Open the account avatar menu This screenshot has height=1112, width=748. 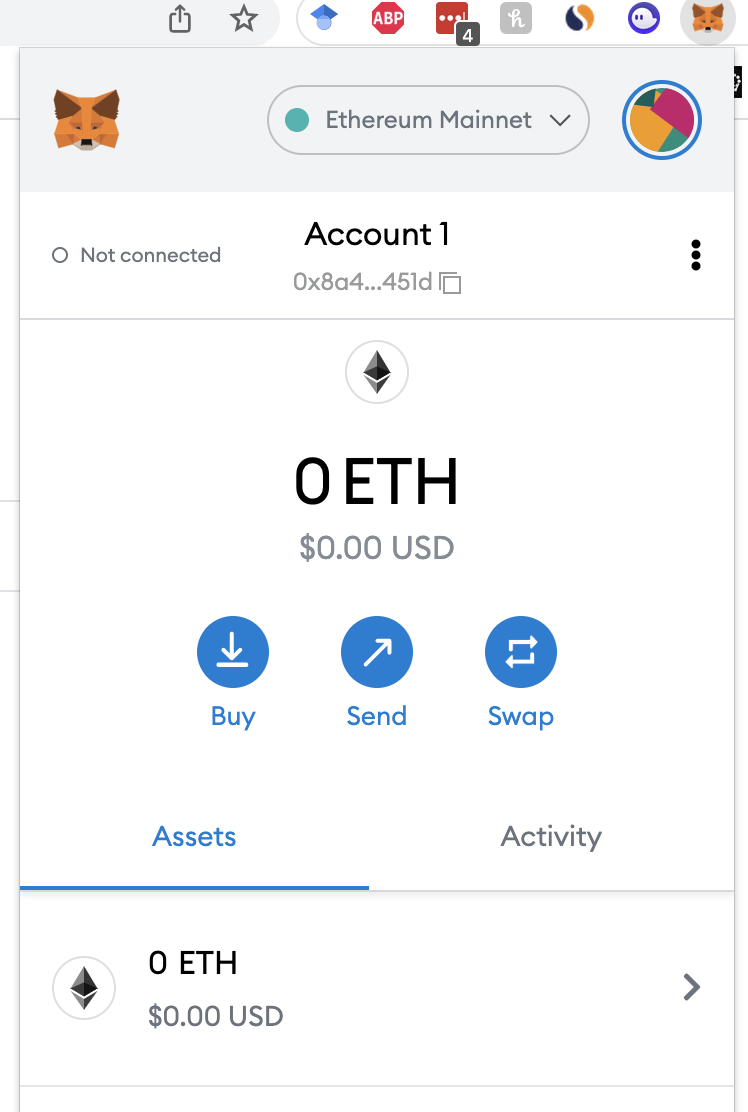tap(661, 121)
